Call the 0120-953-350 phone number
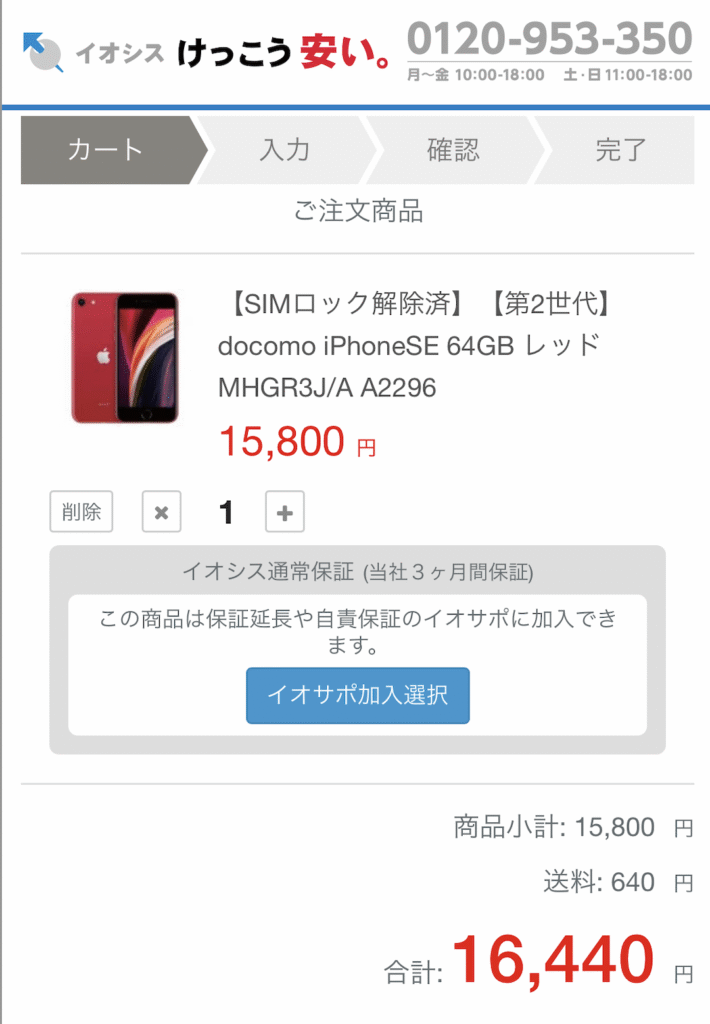710x1024 pixels. [549, 41]
